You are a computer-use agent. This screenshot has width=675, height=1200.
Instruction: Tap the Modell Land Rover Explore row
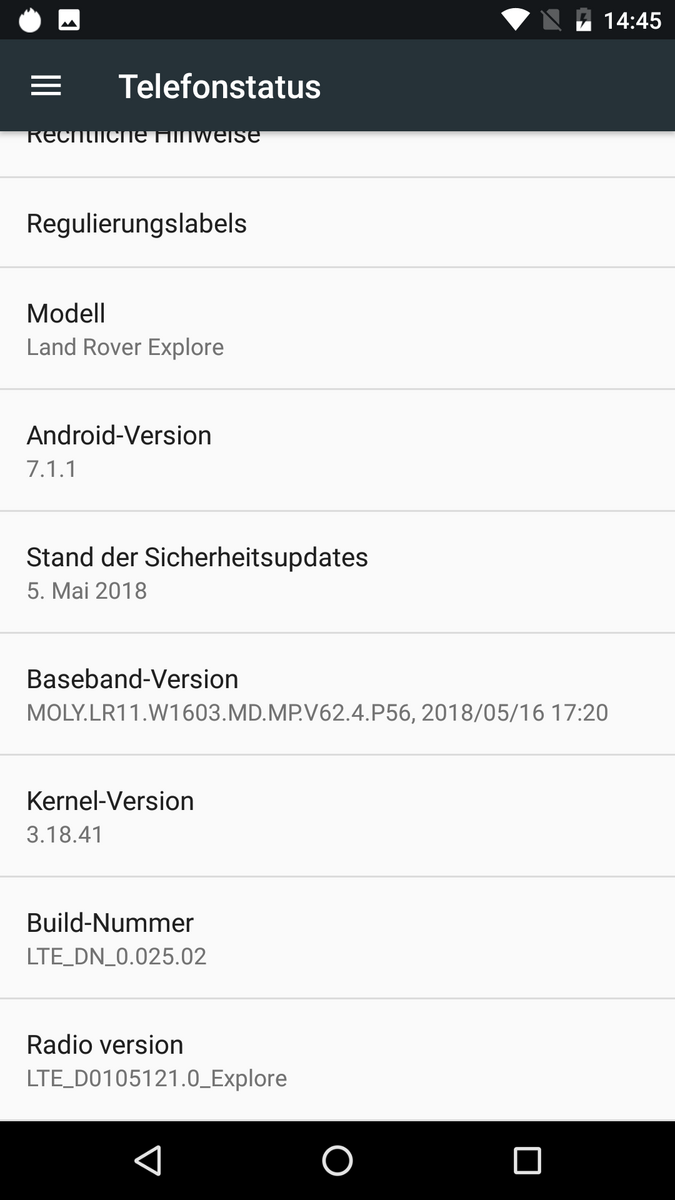(337, 329)
